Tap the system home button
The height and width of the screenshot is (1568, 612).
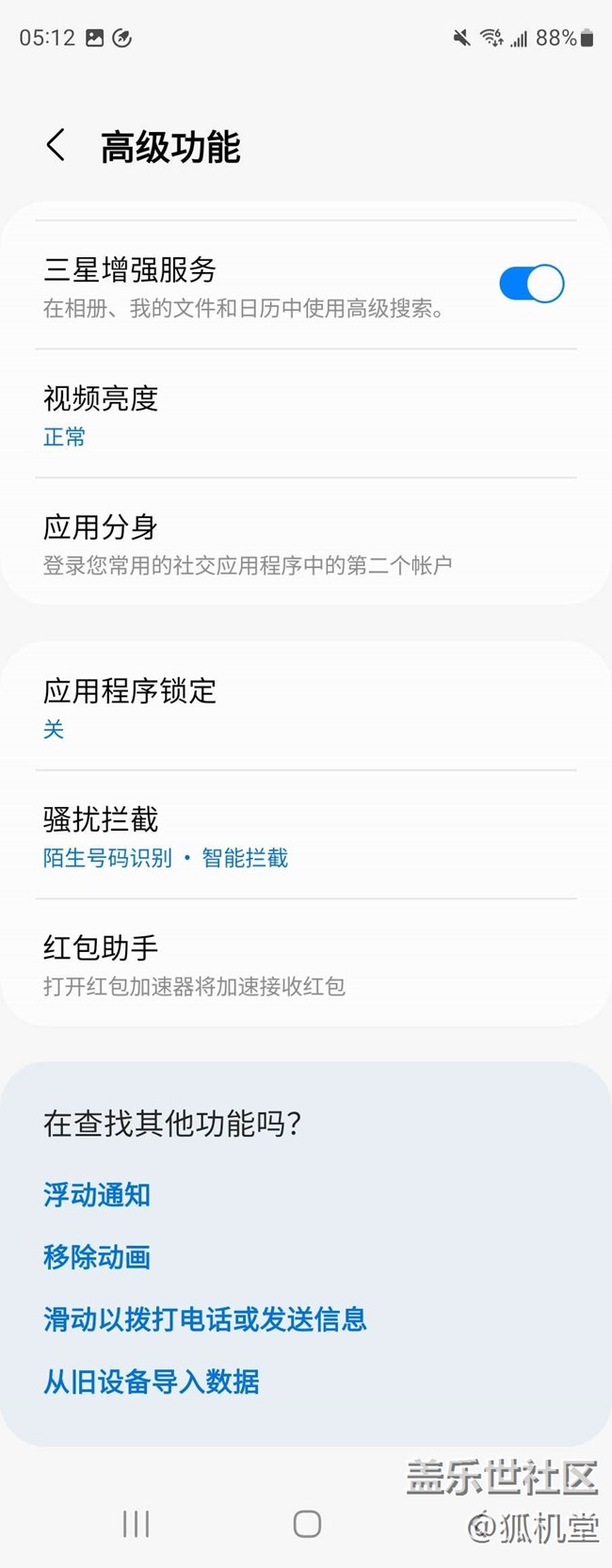(307, 1524)
